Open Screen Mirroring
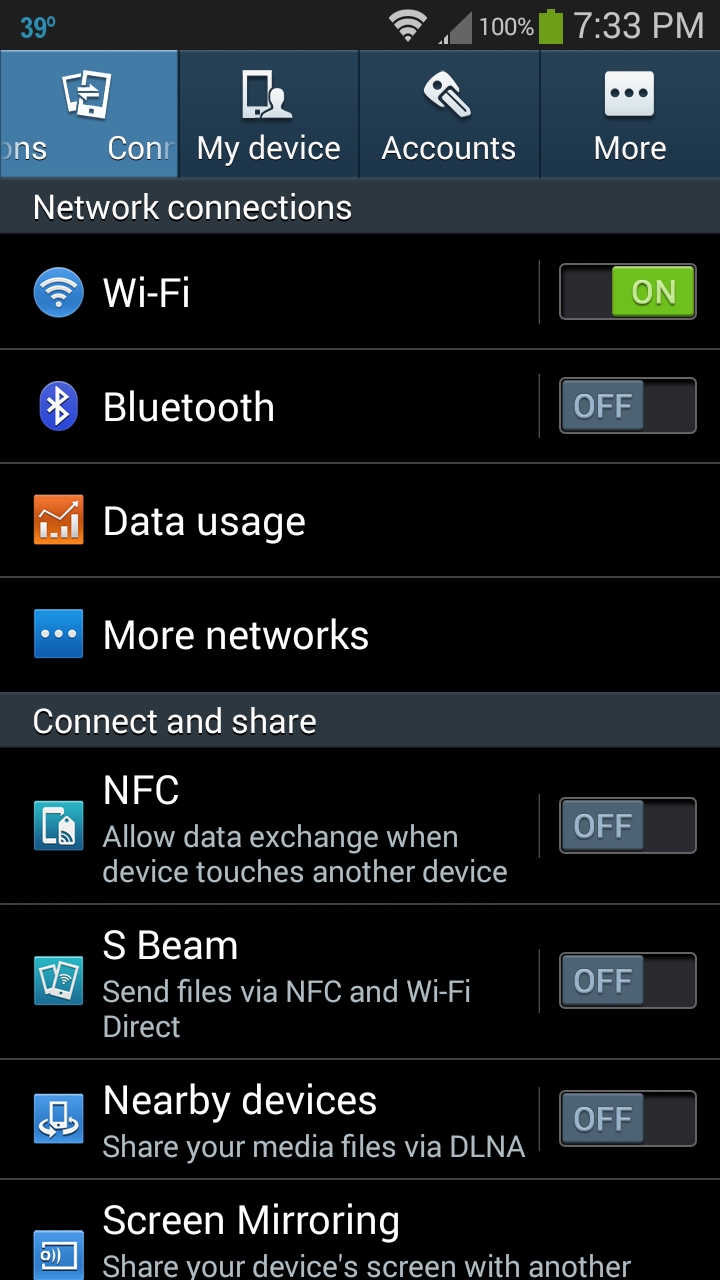 (300, 1235)
